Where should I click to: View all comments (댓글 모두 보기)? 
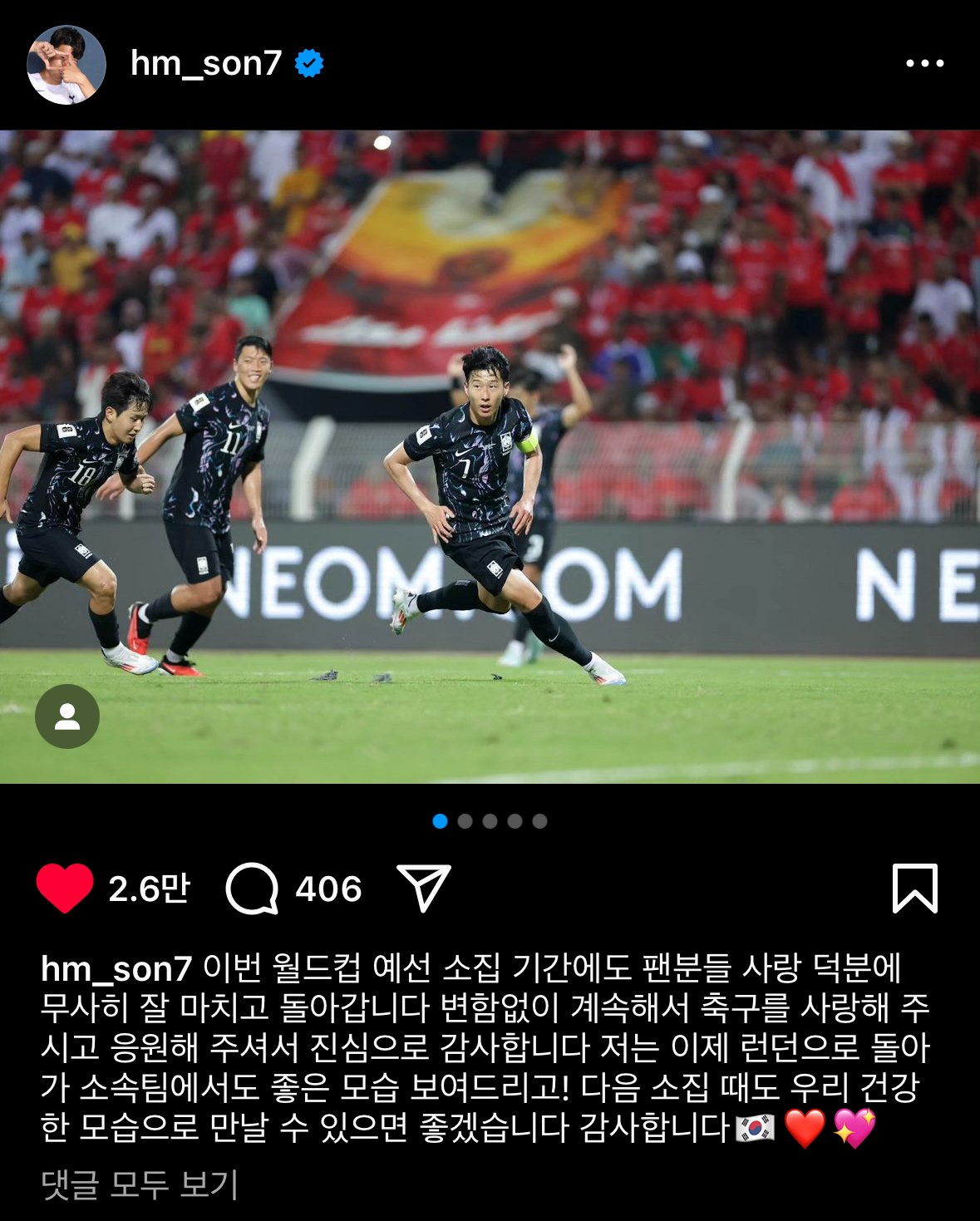(x=140, y=1184)
